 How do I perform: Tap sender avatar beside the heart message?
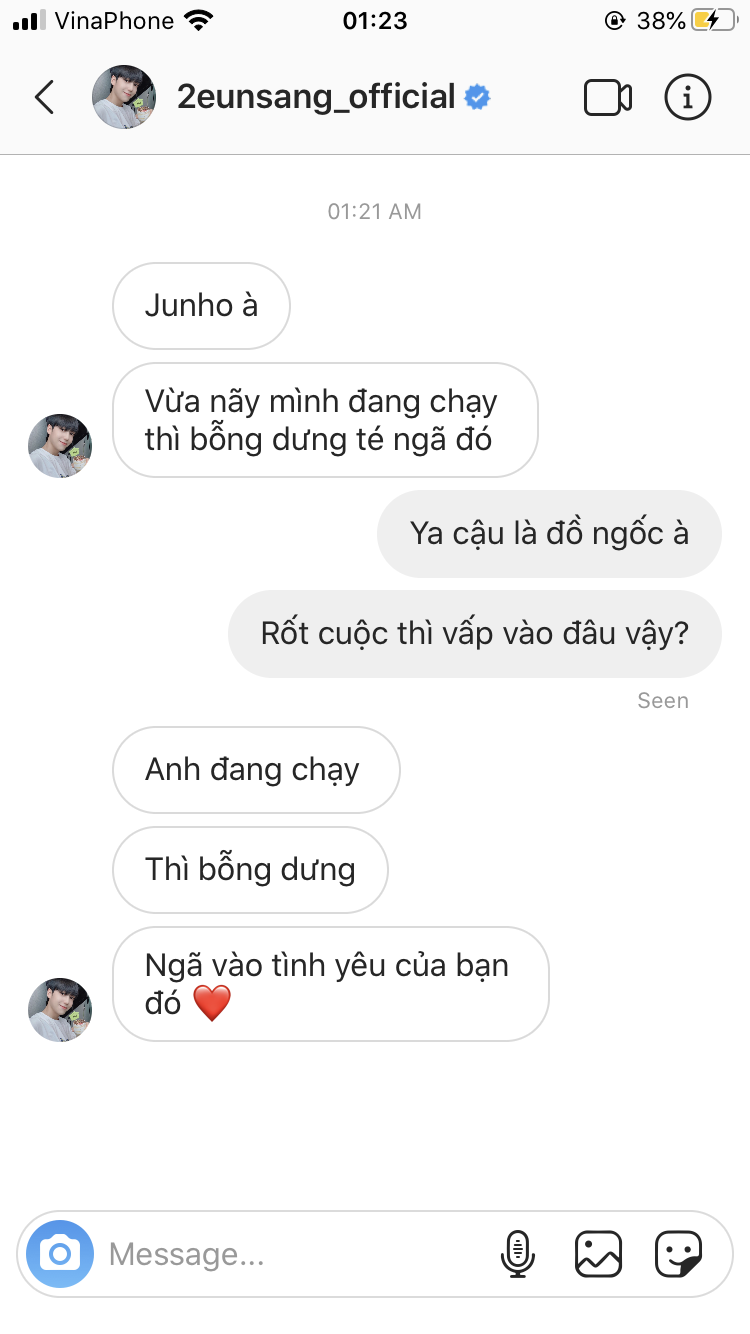coord(60,1010)
